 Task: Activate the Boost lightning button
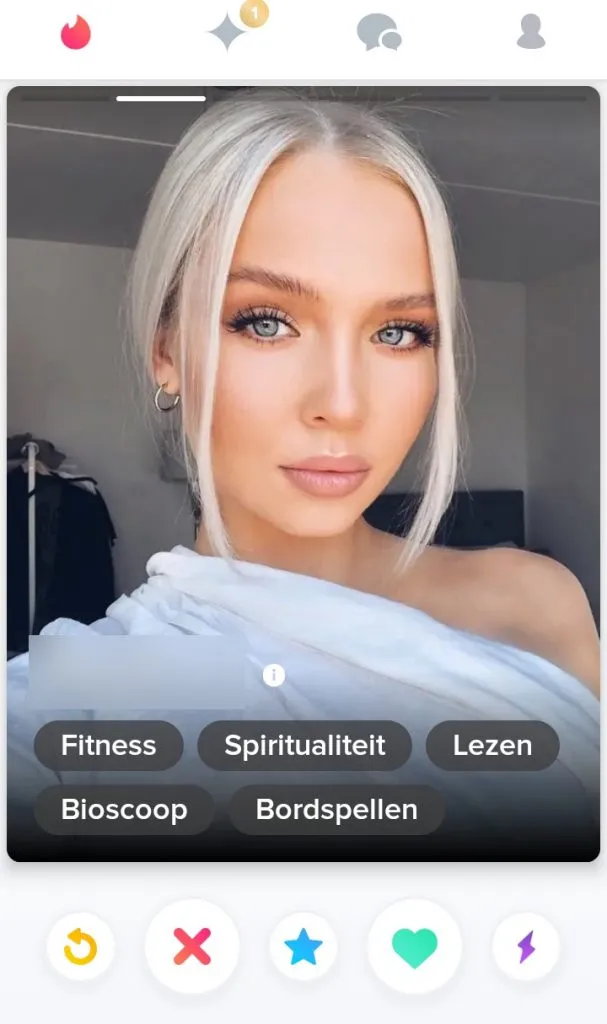[526, 946]
